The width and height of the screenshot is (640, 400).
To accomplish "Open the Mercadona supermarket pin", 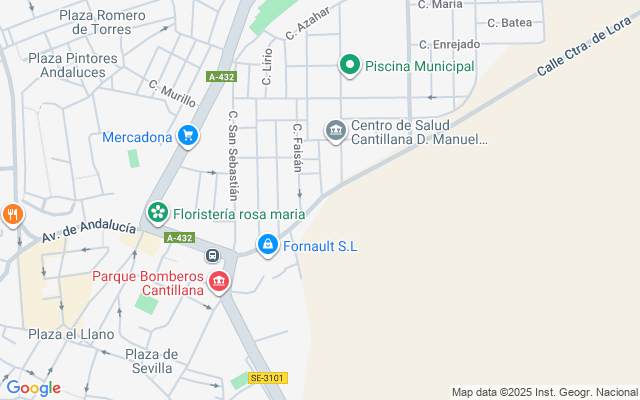I will pos(187,136).
